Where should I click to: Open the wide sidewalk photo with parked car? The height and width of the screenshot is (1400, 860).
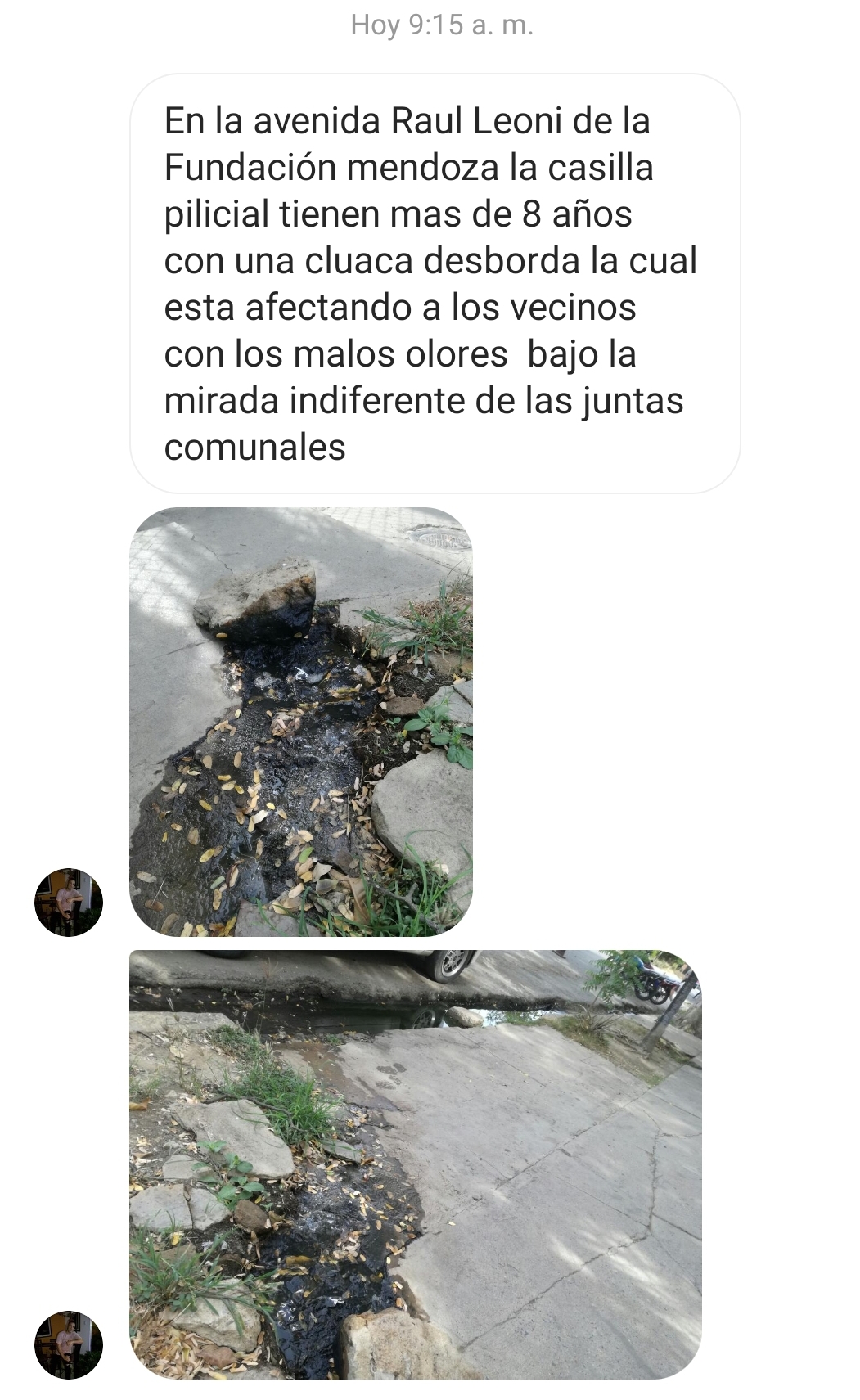click(x=415, y=1164)
